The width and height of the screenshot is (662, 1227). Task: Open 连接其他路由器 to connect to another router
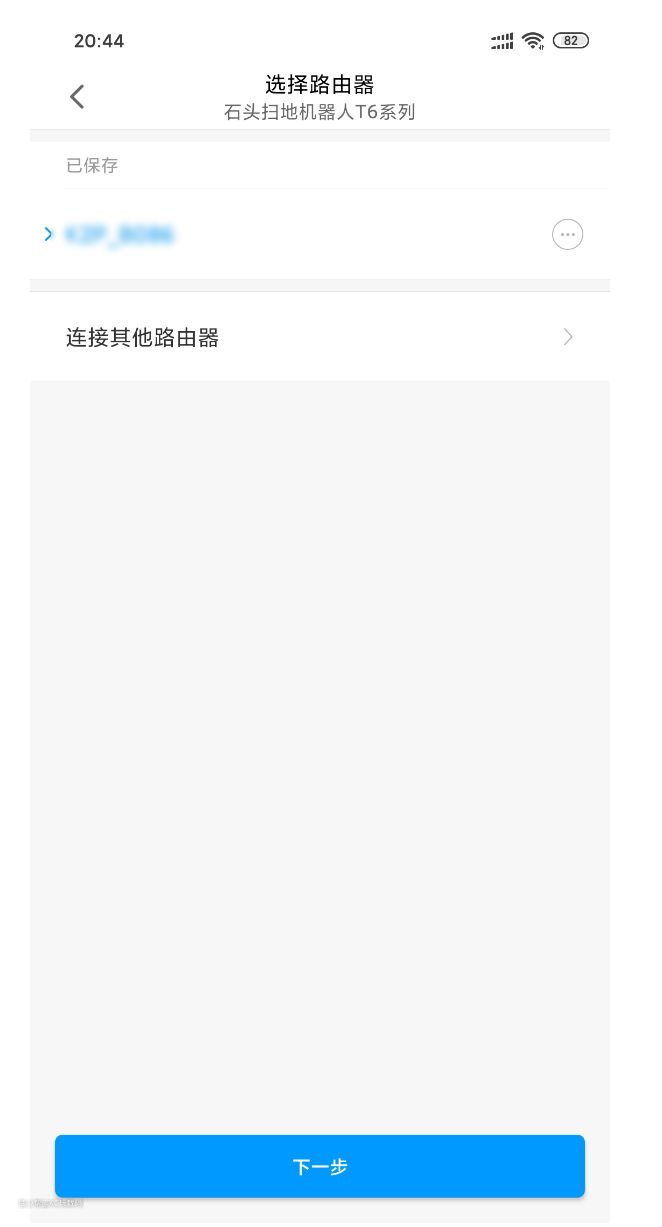[x=319, y=337]
